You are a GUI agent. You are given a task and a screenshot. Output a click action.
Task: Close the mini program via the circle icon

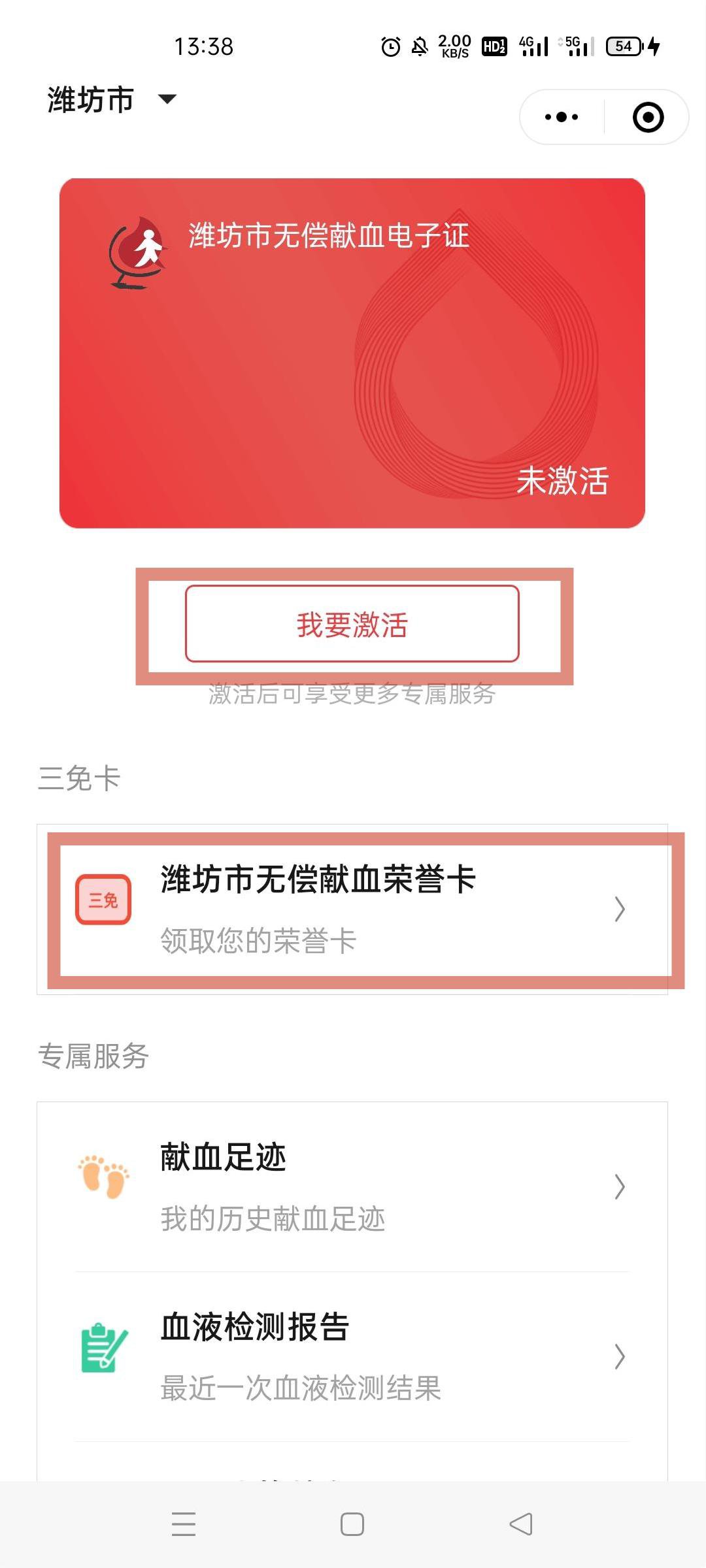click(648, 118)
